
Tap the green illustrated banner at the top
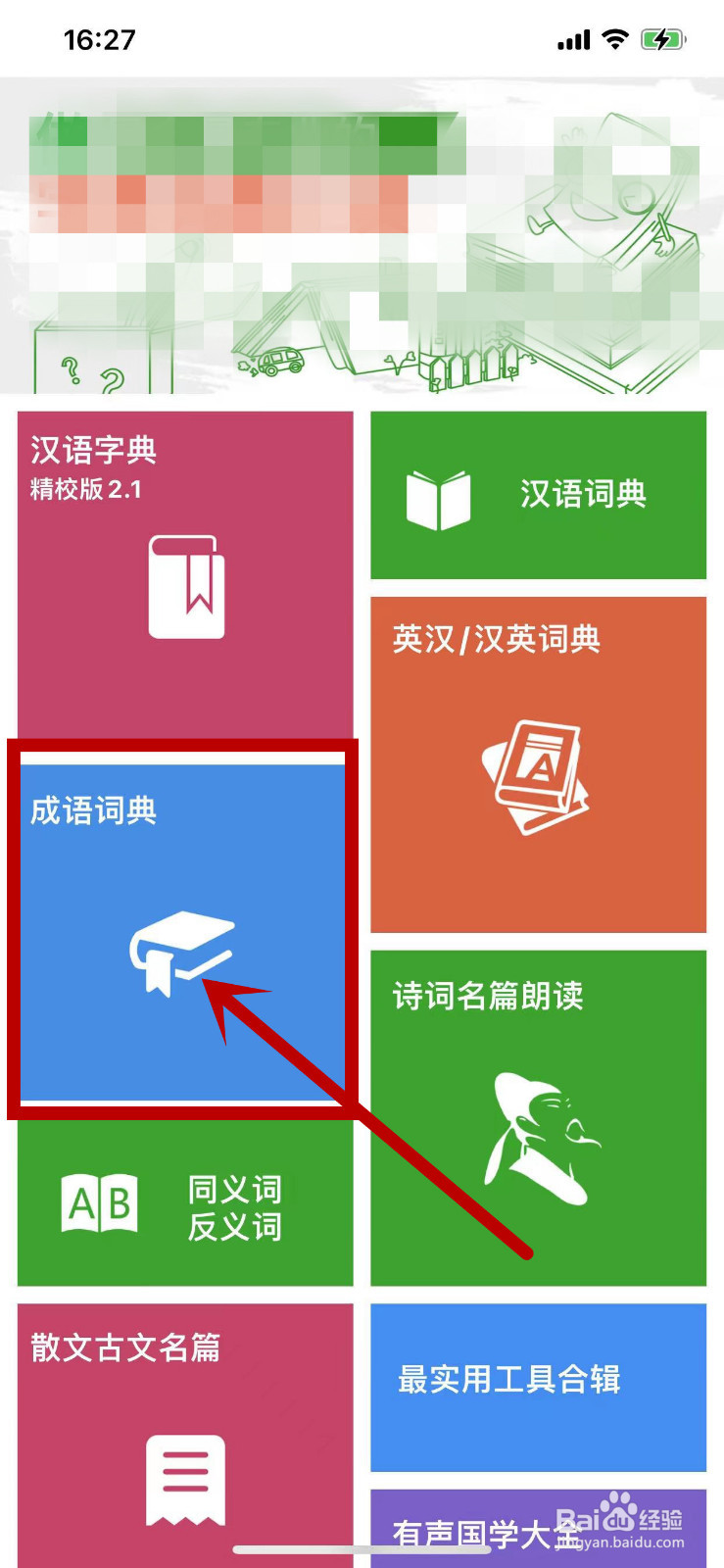[x=362, y=235]
